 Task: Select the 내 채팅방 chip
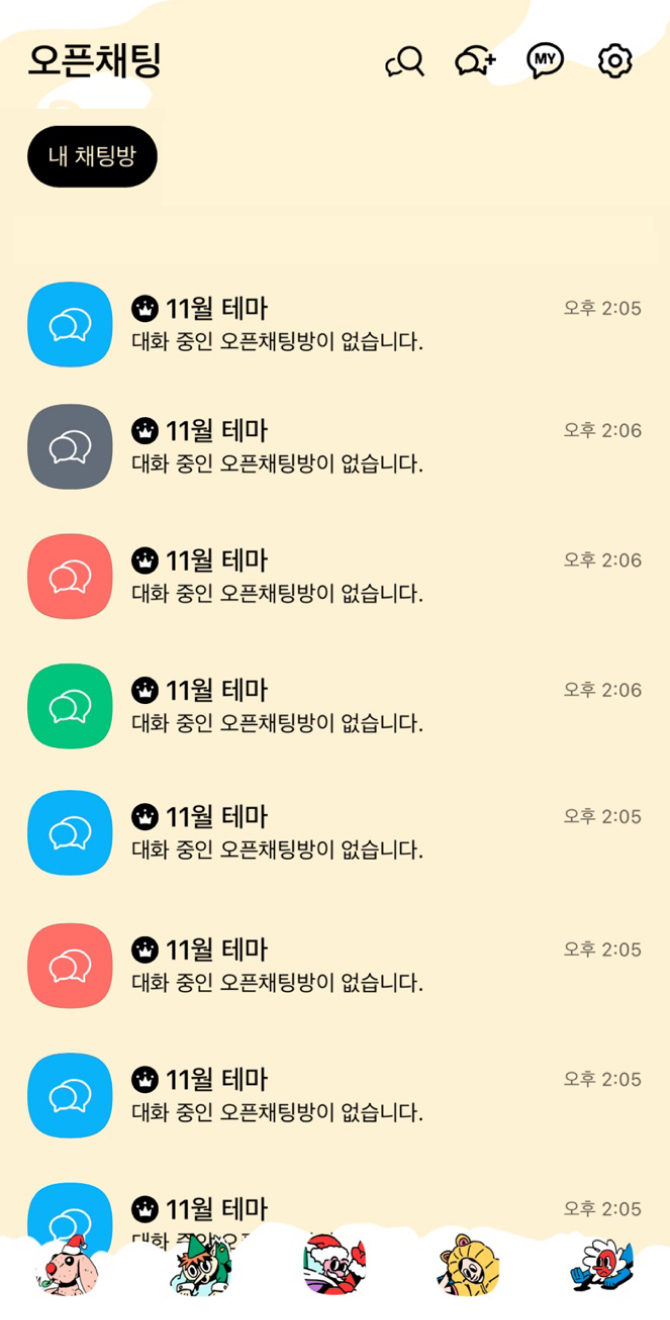92,156
